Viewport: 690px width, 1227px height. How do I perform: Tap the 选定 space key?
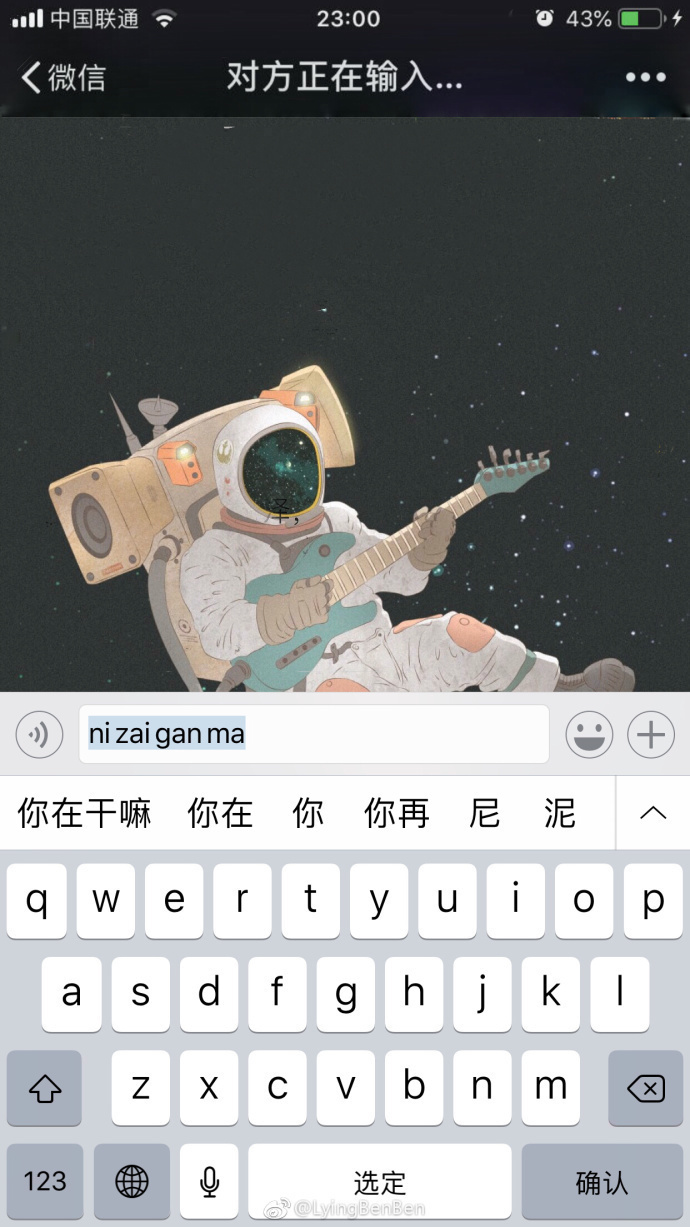click(380, 1181)
